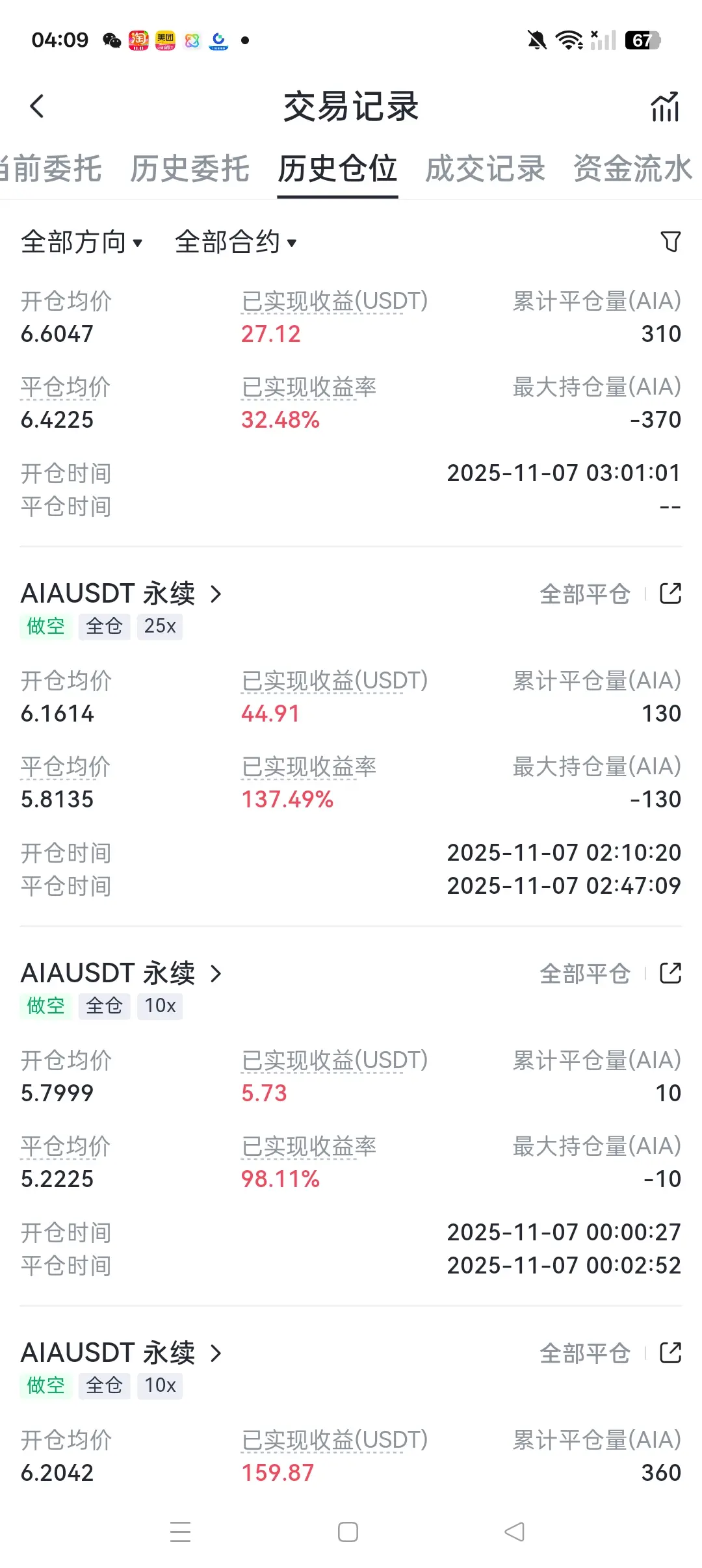Open AIAUSDT 永续 position with 5.73 profit

(x=122, y=973)
